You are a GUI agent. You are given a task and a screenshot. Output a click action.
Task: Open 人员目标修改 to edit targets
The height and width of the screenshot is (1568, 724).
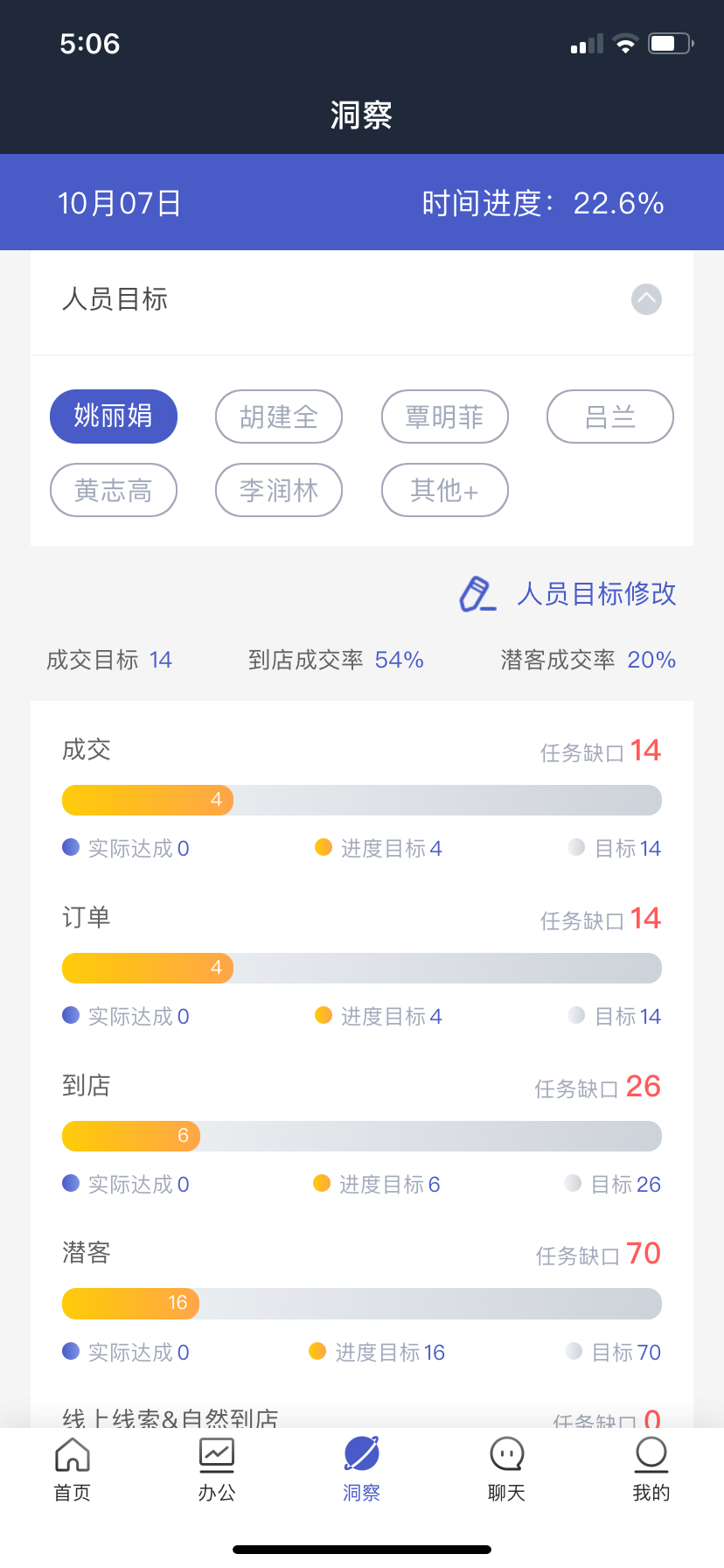point(568,594)
